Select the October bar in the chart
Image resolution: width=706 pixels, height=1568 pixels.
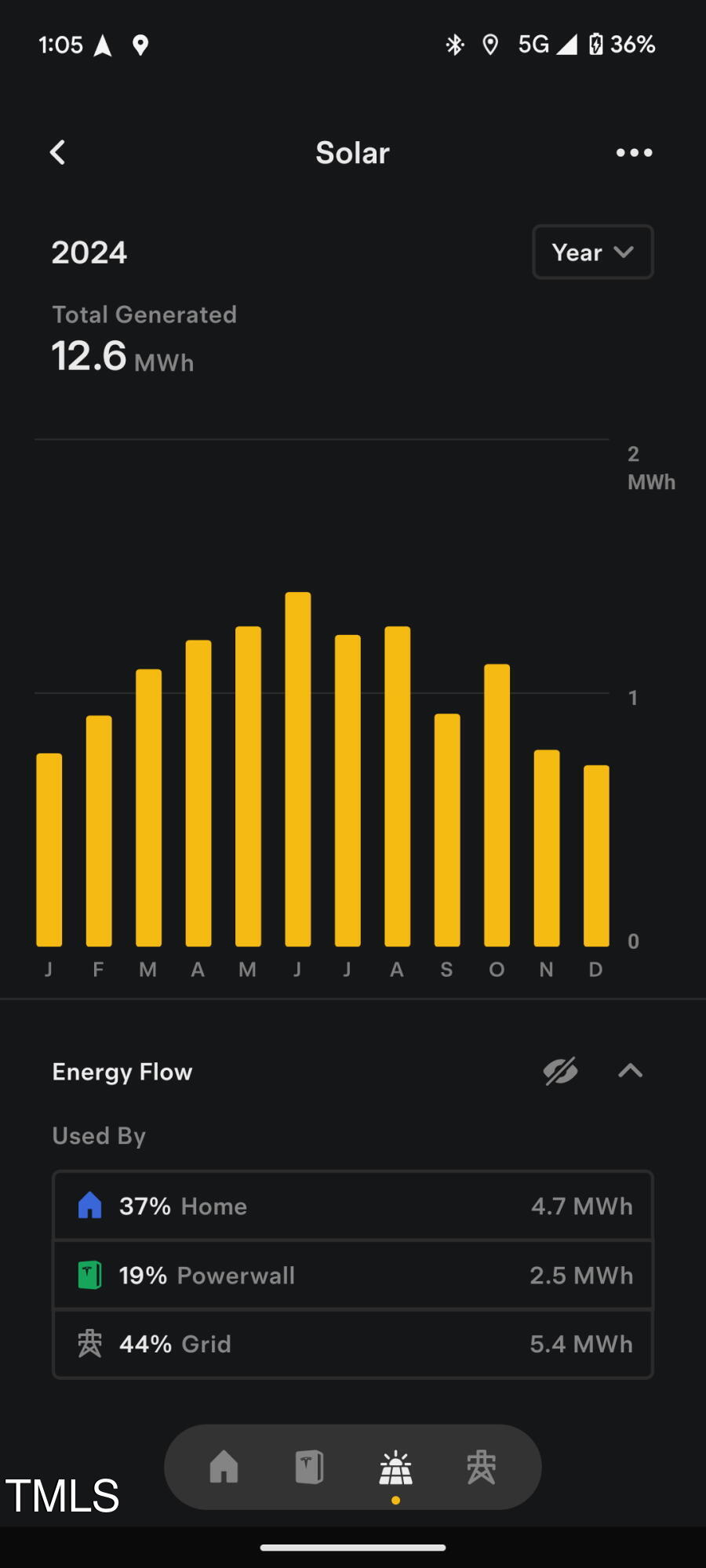tap(497, 805)
